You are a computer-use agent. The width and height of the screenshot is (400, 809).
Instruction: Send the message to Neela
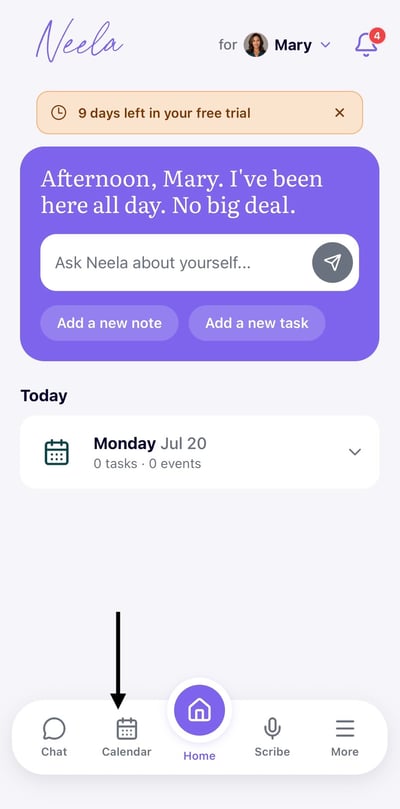(x=332, y=263)
